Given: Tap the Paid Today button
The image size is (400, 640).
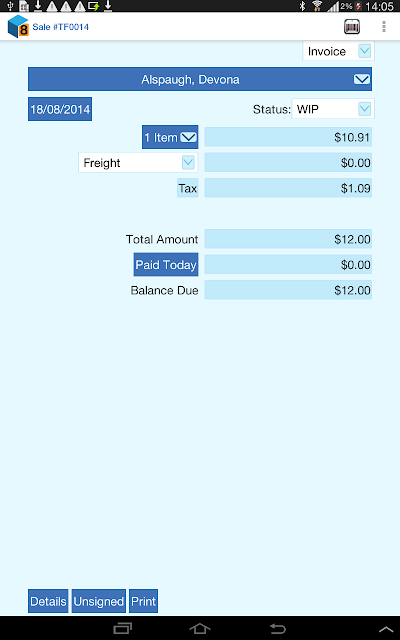Looking at the screenshot, I should point(166,264).
